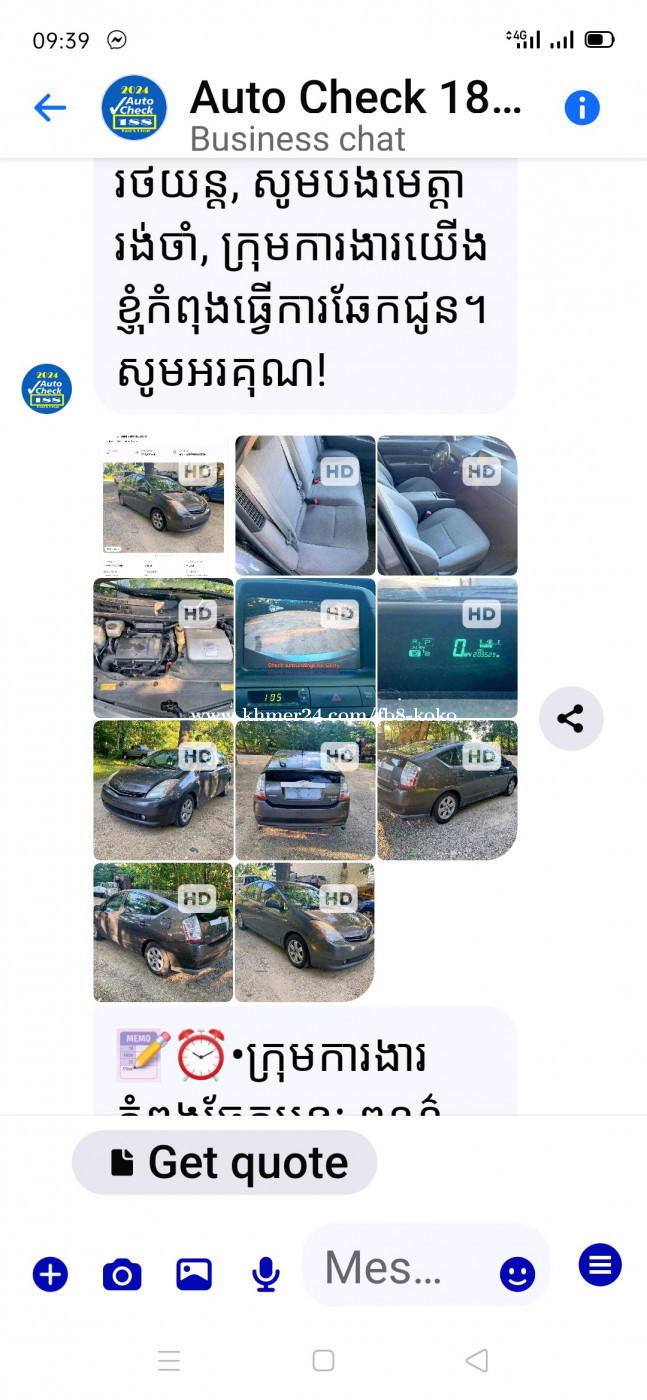The height and width of the screenshot is (1400, 647).
Task: Open the green dashboard odometer photo
Action: point(447,648)
